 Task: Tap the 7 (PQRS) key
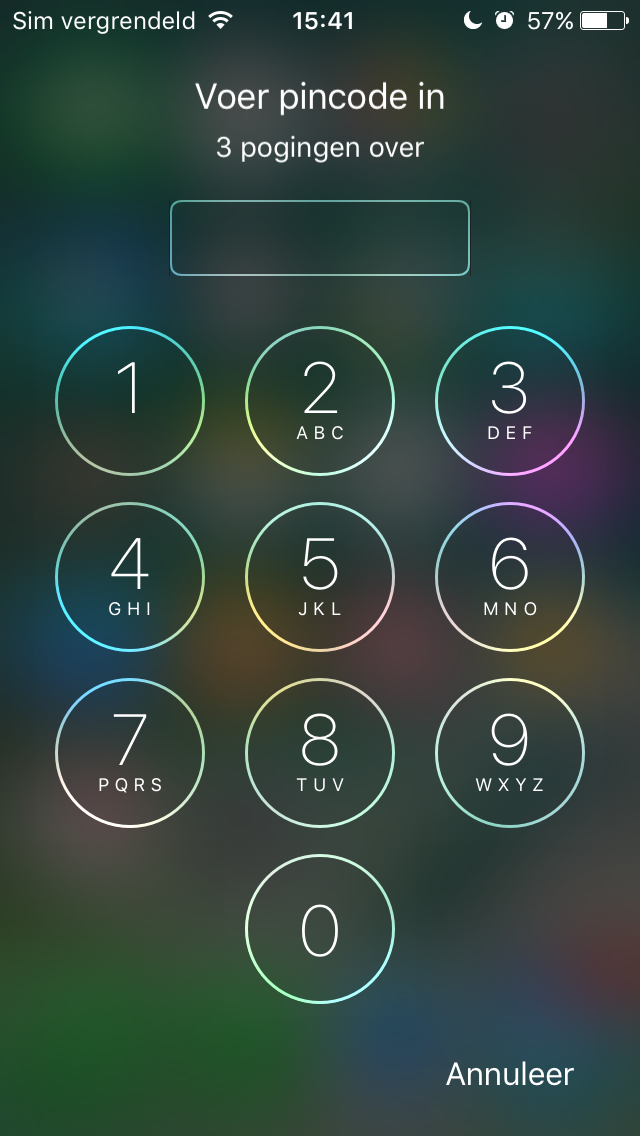pyautogui.click(x=130, y=753)
